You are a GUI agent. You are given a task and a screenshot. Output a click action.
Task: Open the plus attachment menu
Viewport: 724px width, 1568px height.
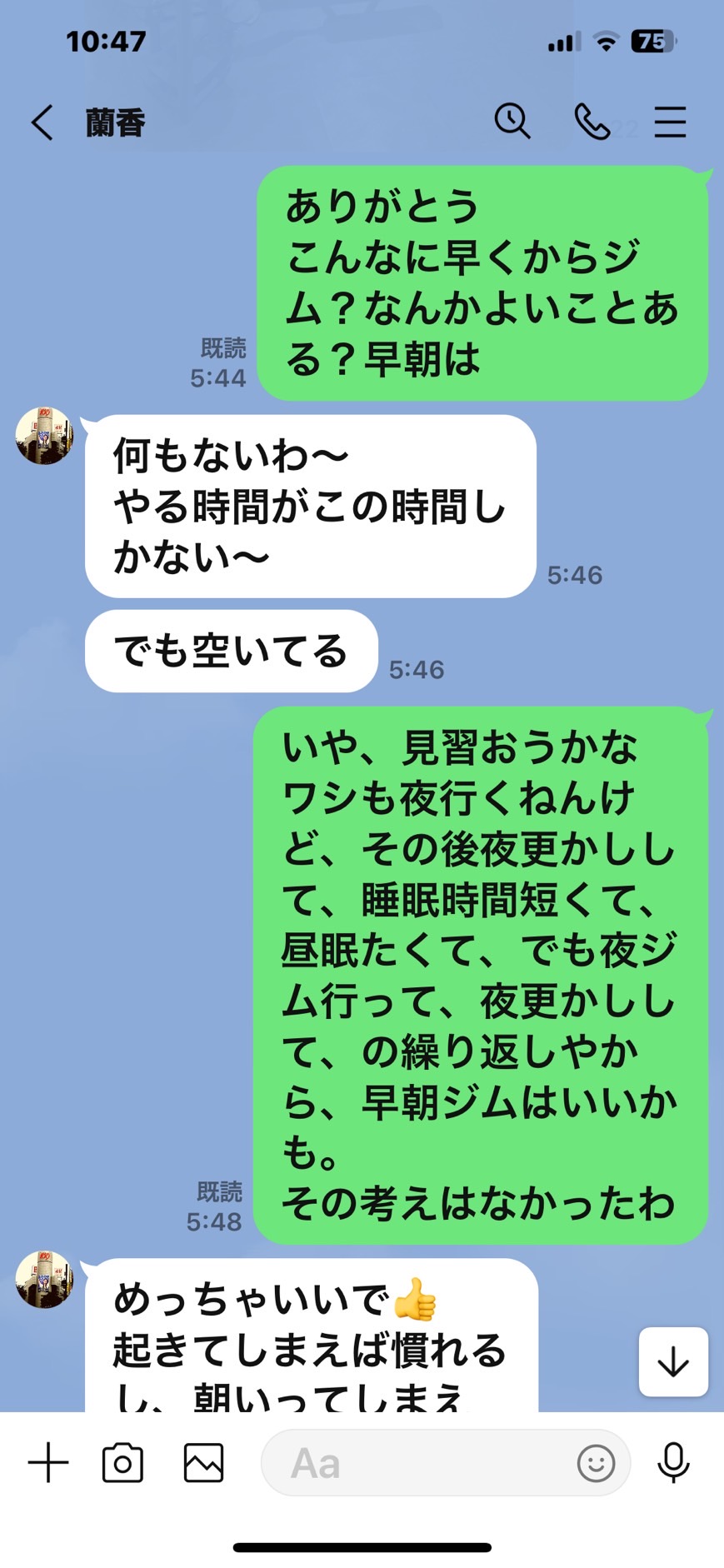click(48, 1462)
